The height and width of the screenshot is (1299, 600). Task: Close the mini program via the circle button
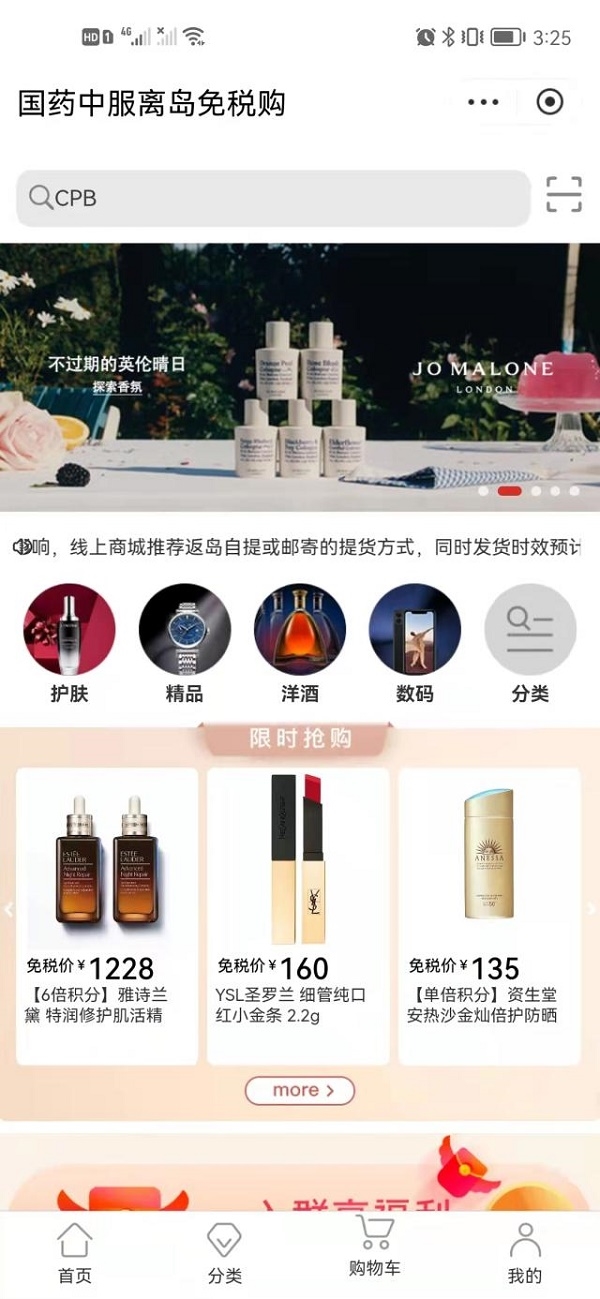549,102
